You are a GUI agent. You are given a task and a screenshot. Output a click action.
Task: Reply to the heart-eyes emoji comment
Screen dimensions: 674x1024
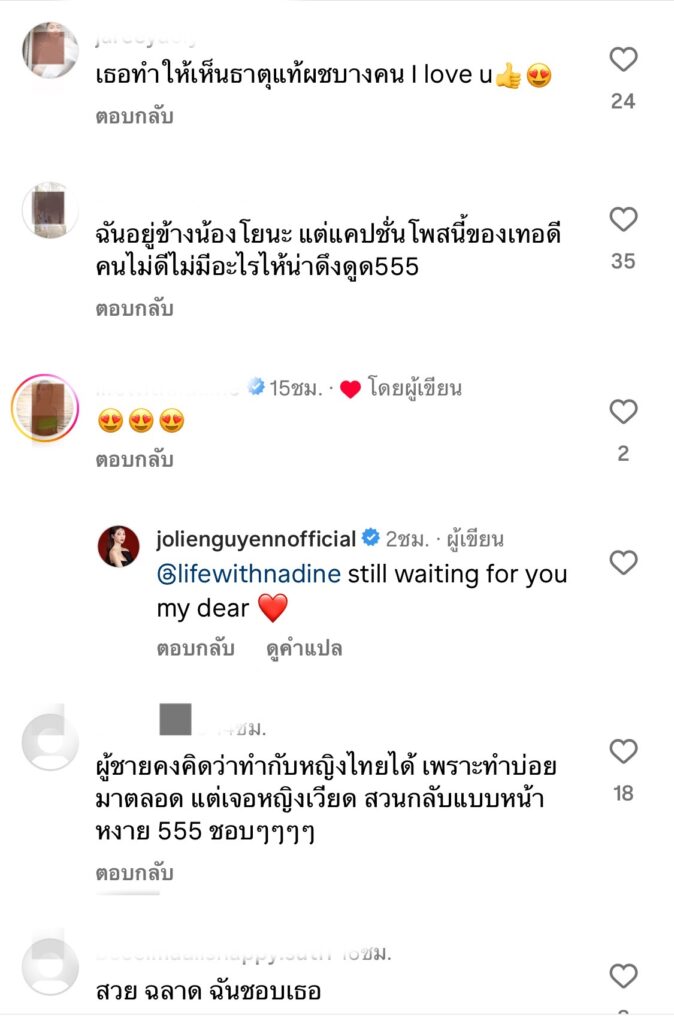135,460
